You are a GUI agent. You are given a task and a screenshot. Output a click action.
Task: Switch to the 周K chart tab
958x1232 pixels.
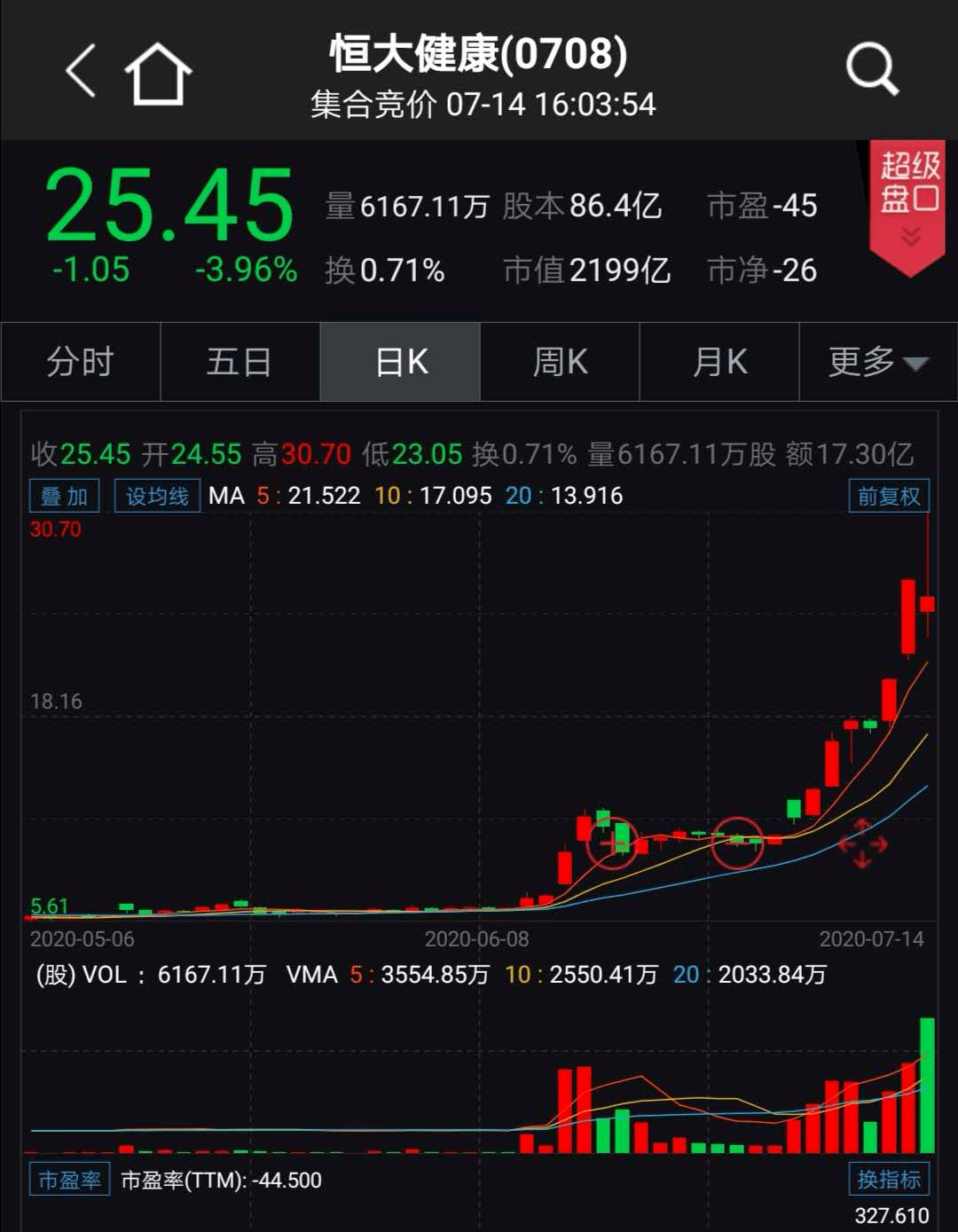coord(560,362)
